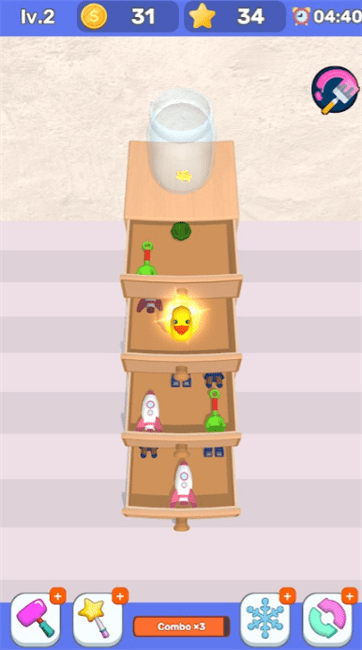Select the green plunger in the top drawer

pyautogui.click(x=147, y=259)
